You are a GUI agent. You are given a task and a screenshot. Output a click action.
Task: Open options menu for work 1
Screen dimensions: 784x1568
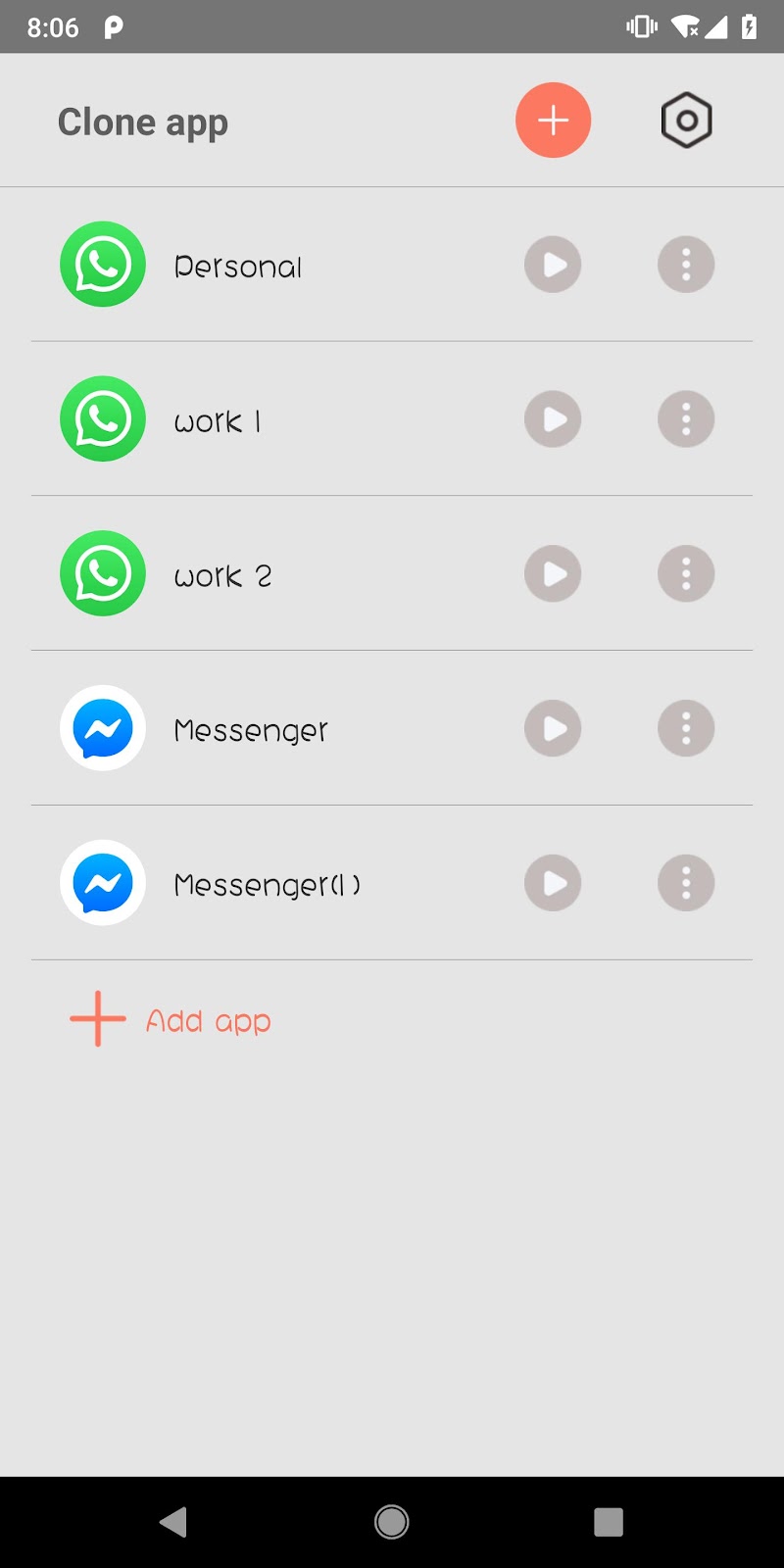[x=686, y=419]
